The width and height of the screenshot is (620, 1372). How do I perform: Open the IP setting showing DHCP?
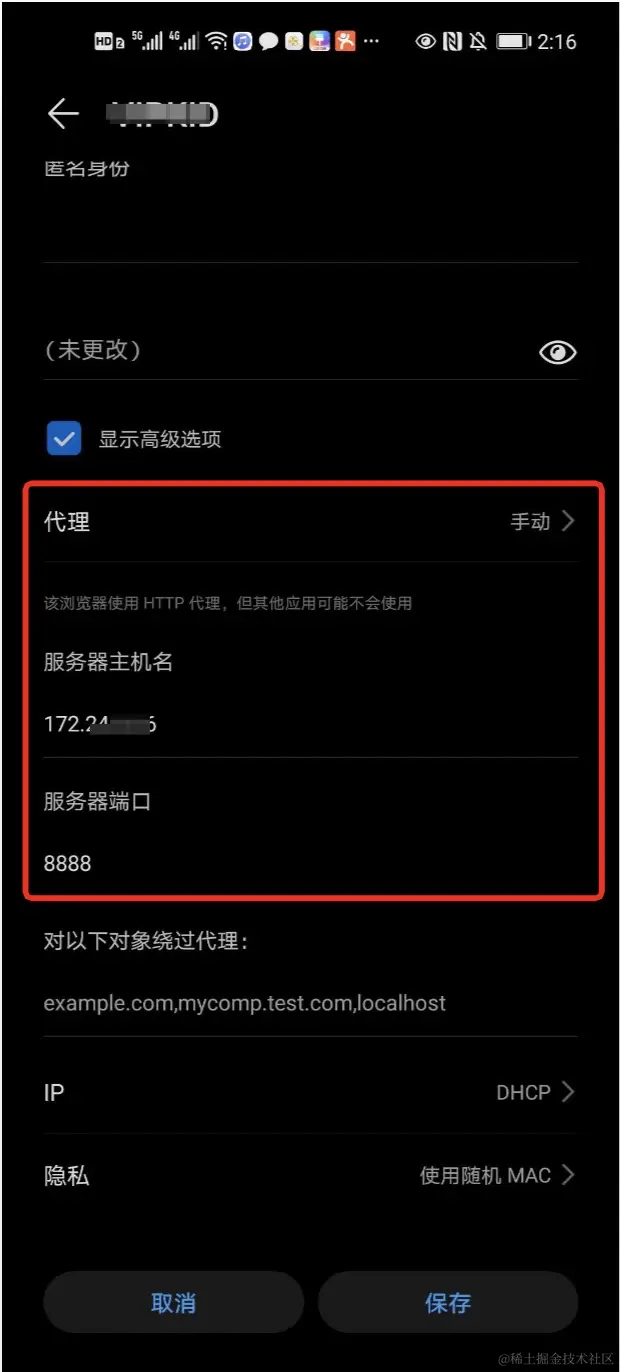[310, 1092]
